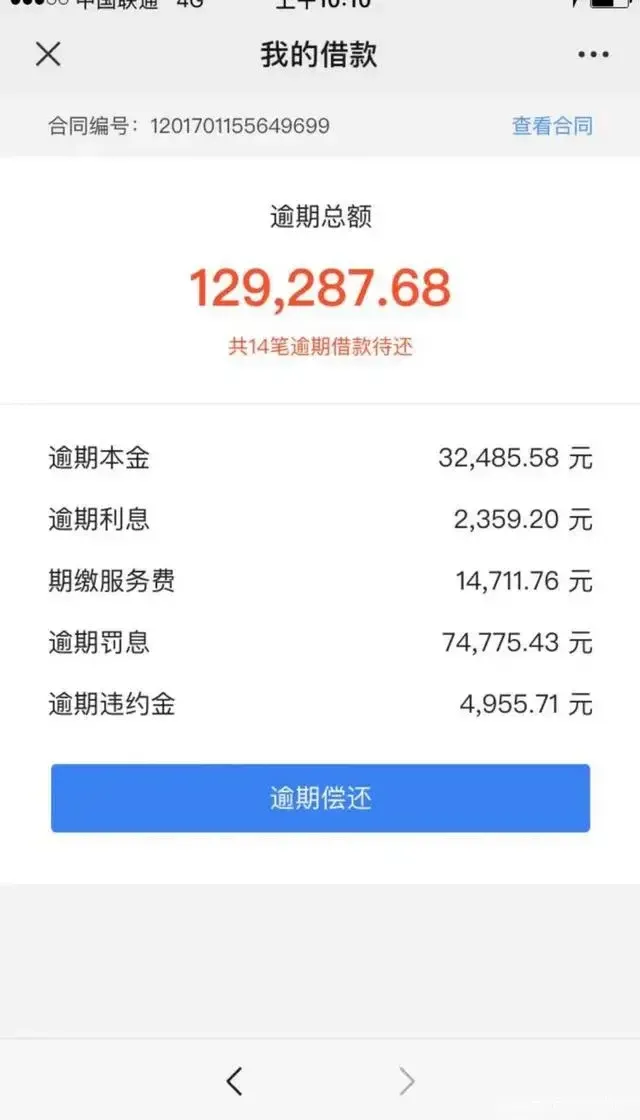
Task: Open the three-dot overflow menu
Action: click(593, 55)
